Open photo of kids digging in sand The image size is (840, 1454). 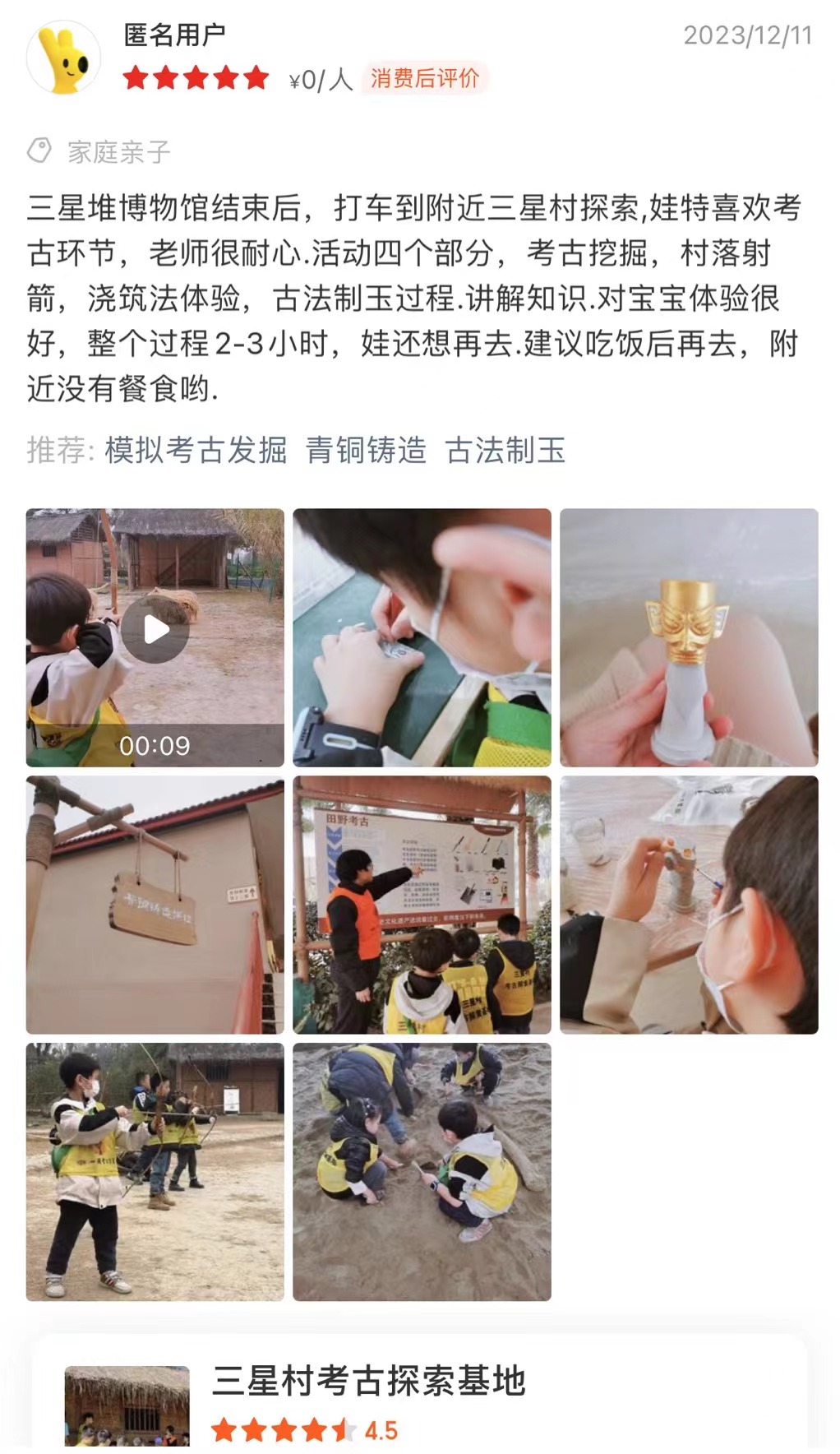(422, 1172)
